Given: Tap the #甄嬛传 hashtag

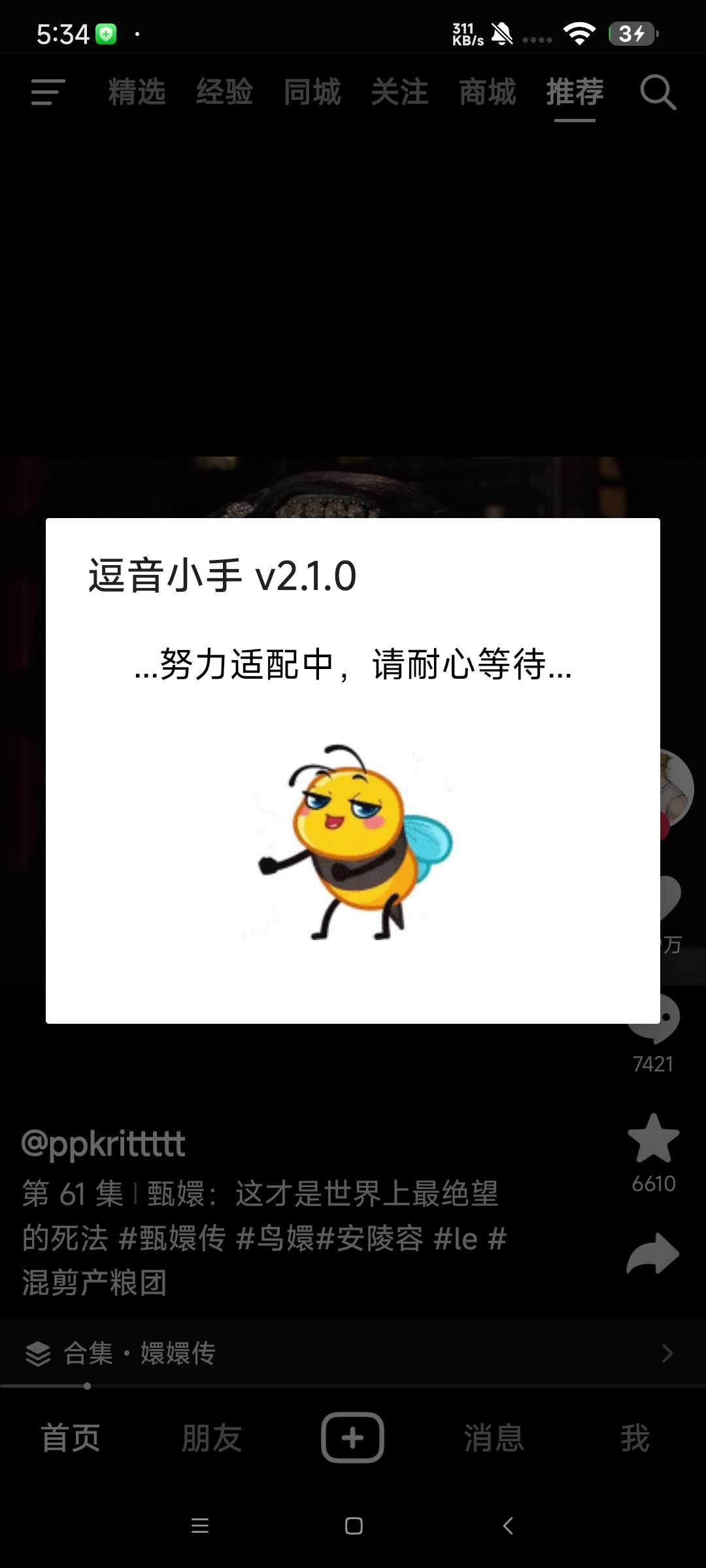Looking at the screenshot, I should tap(173, 1238).
